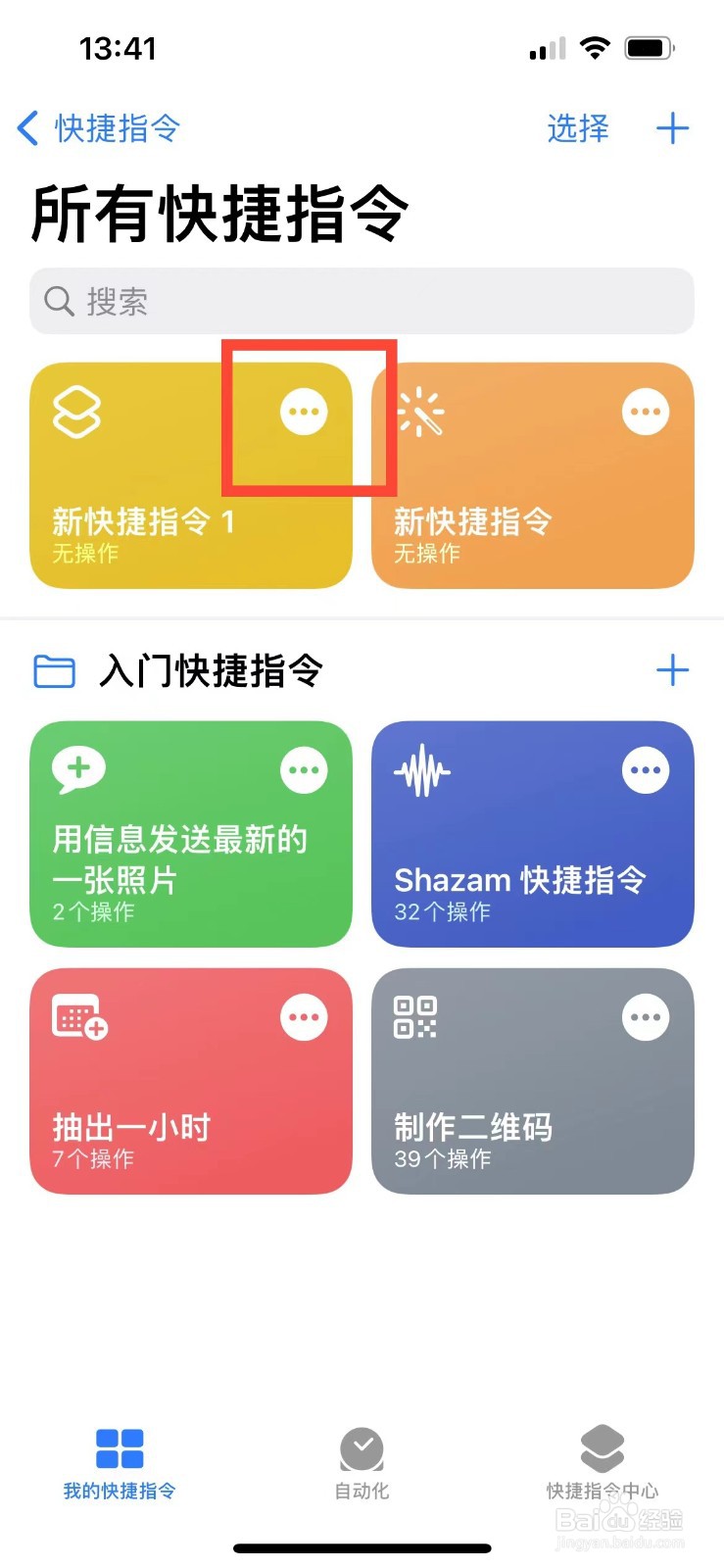Open more options for orange 新快捷指令

coord(646,412)
